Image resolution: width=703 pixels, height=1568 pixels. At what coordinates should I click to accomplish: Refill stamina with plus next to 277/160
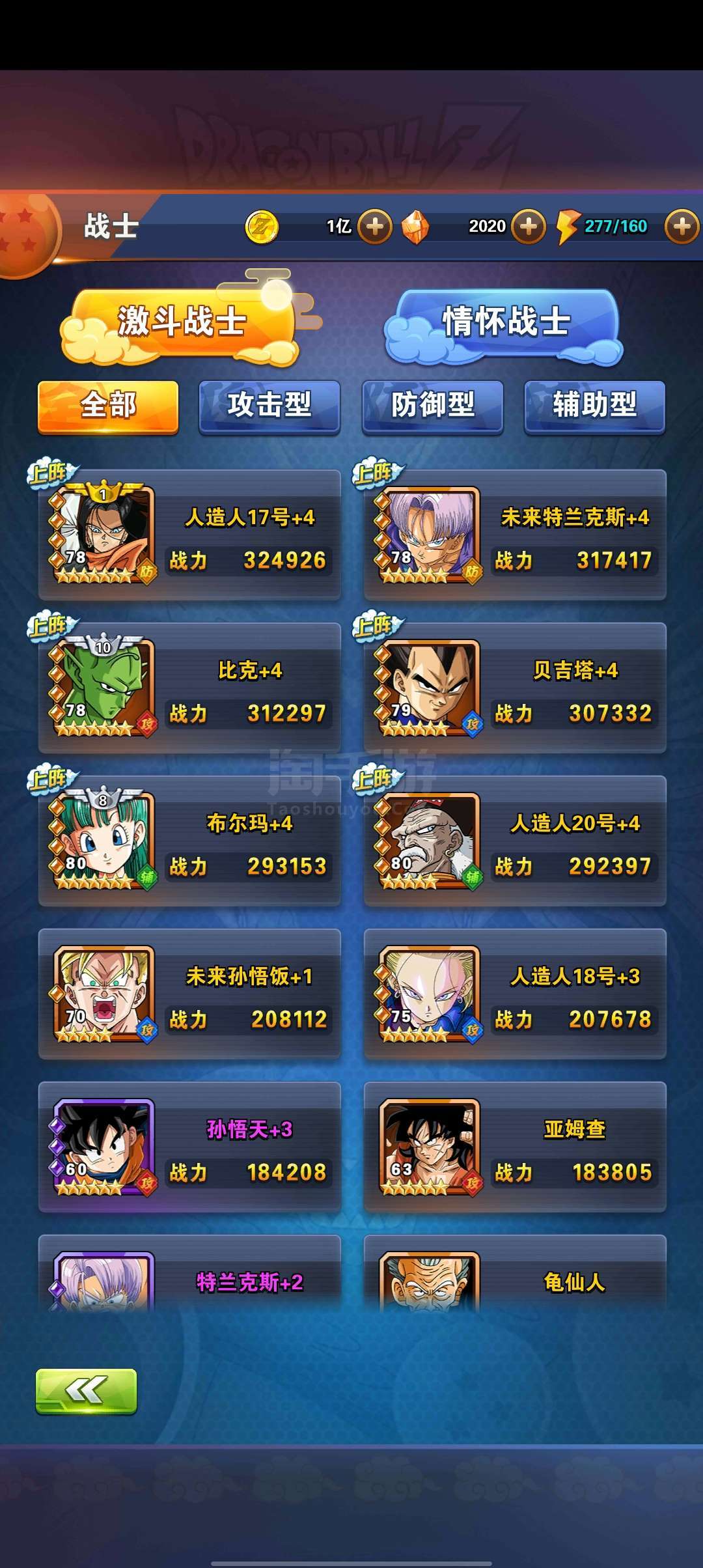(x=681, y=227)
